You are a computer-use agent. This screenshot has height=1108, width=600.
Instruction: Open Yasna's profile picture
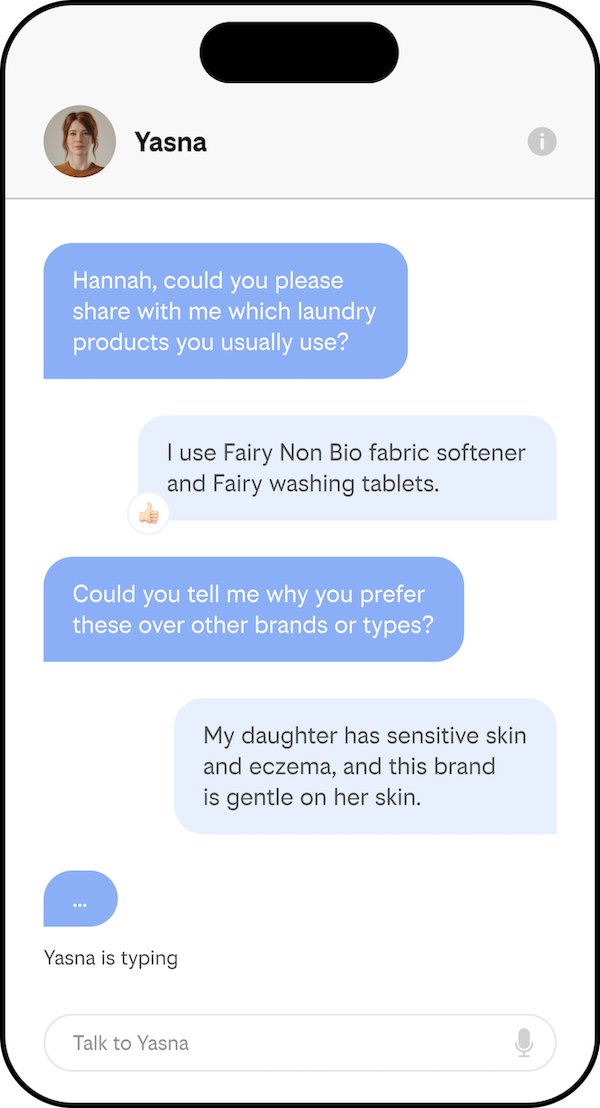point(80,141)
